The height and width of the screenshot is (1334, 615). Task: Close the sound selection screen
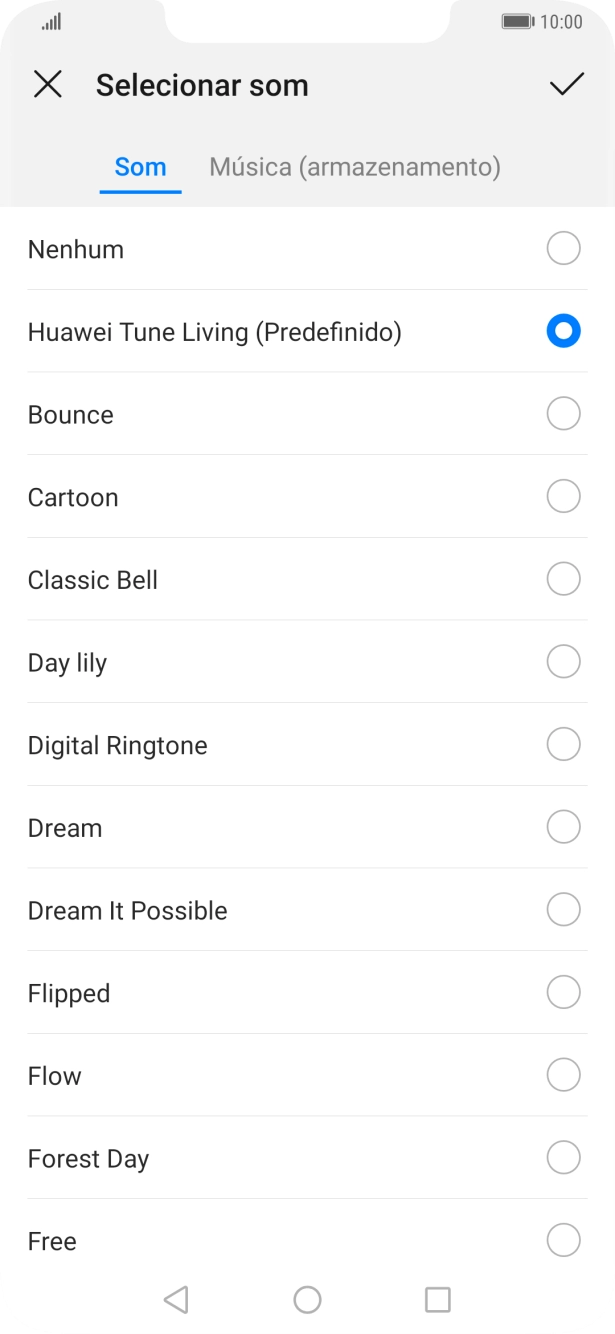[x=48, y=85]
